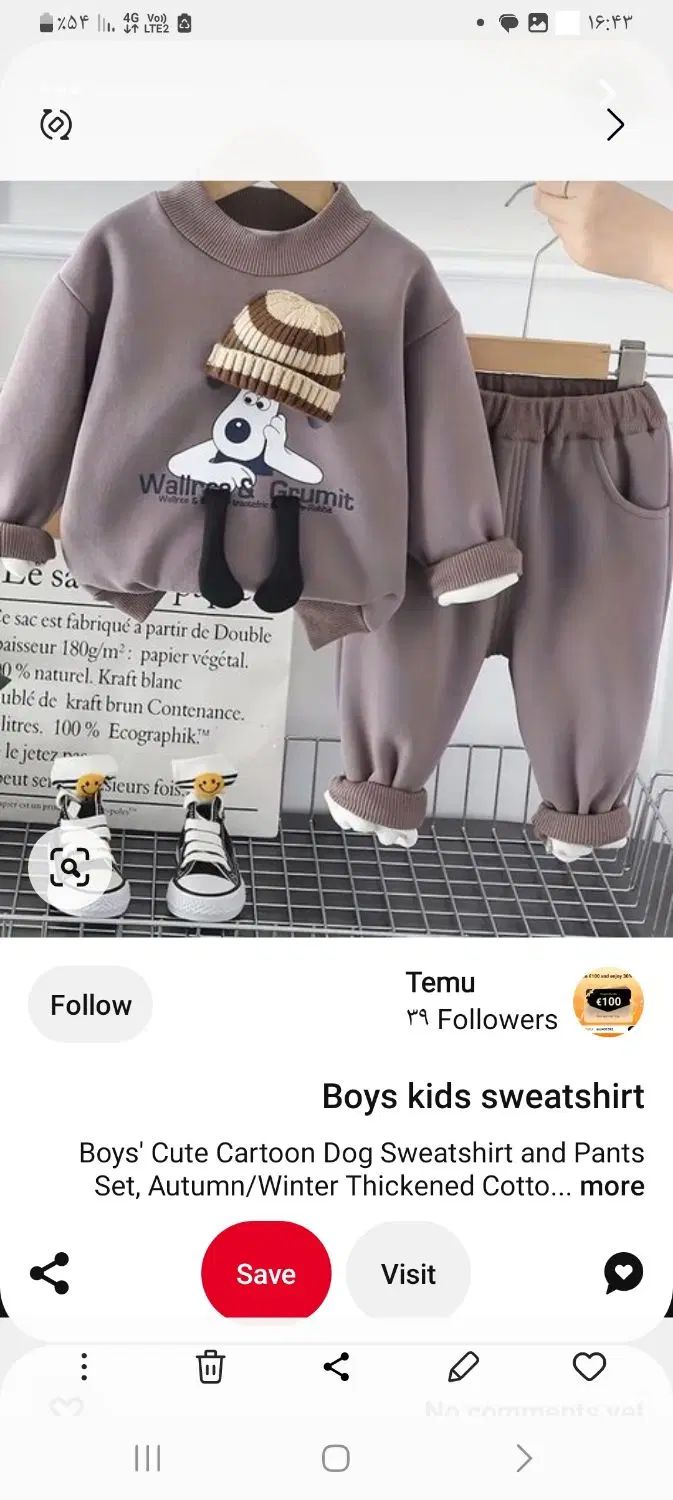Favorite the screenshot with heart icon
673x1500 pixels.
coord(589,1366)
